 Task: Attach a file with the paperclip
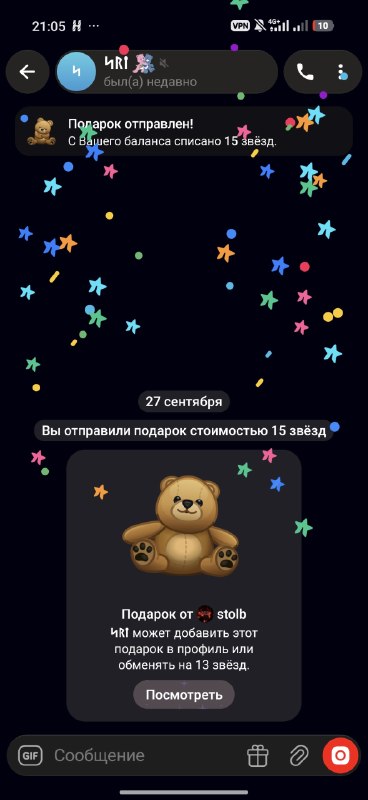pos(299,756)
